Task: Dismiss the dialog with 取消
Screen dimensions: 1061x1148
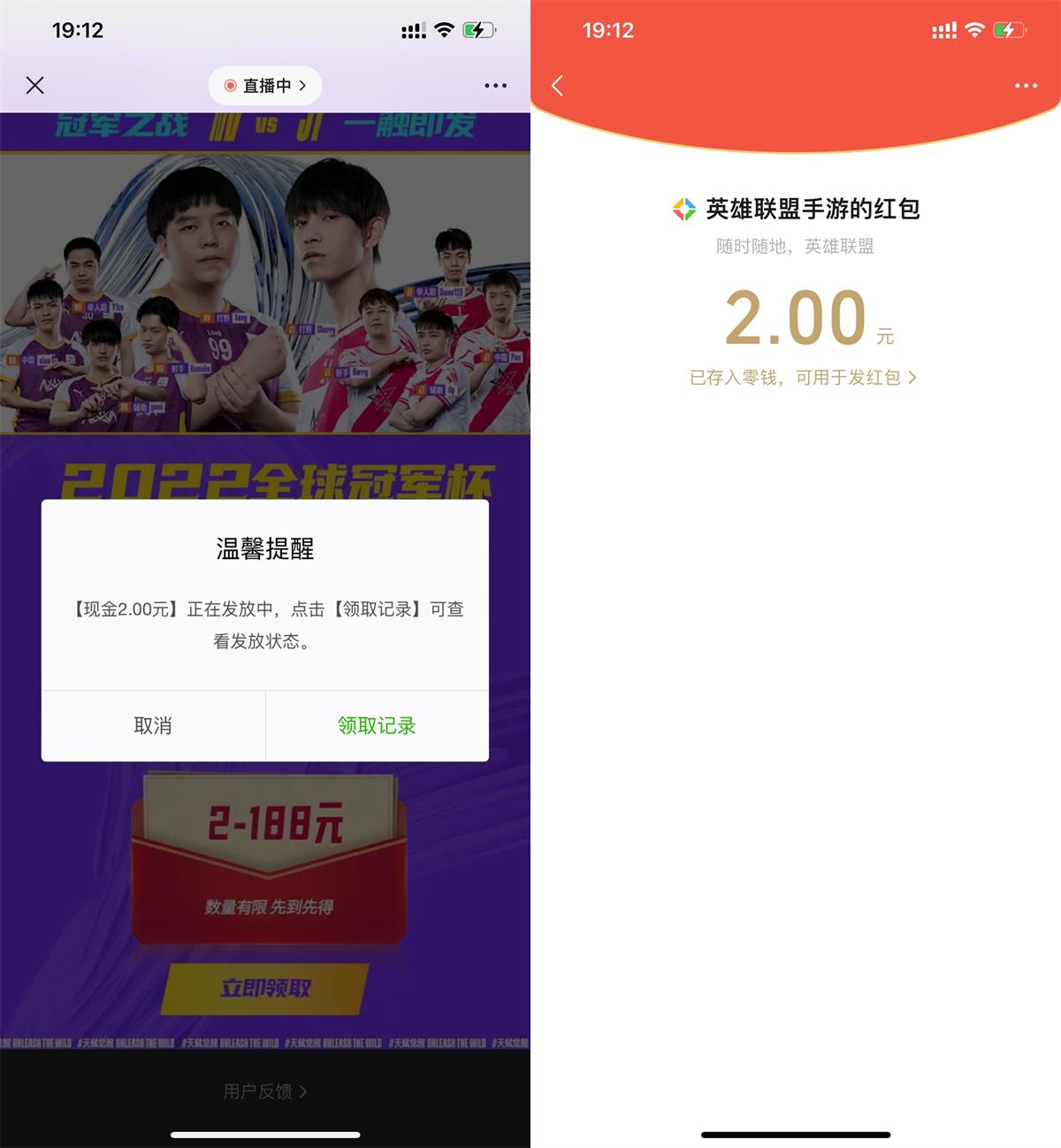Action: (x=153, y=726)
